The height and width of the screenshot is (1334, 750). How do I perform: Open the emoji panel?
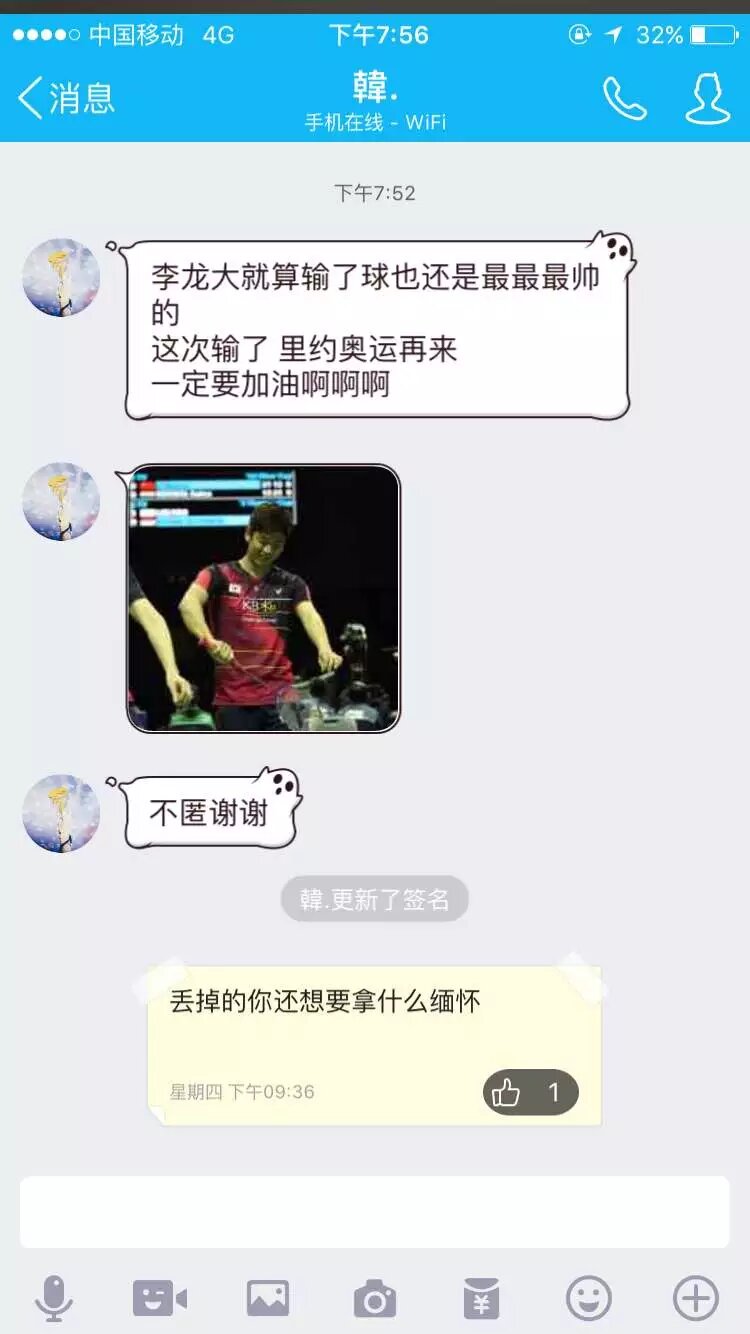click(x=589, y=1299)
